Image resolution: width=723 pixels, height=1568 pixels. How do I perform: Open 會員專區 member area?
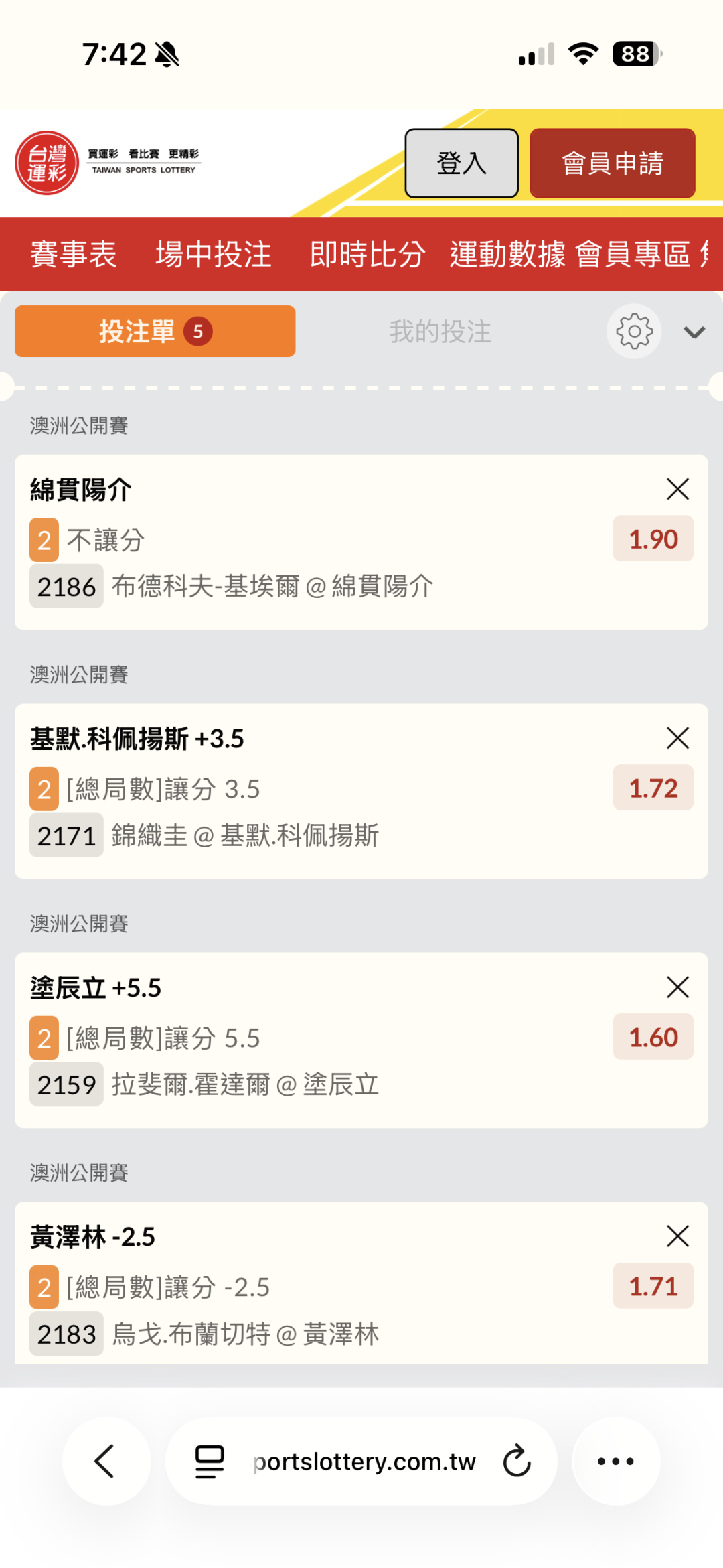(633, 255)
